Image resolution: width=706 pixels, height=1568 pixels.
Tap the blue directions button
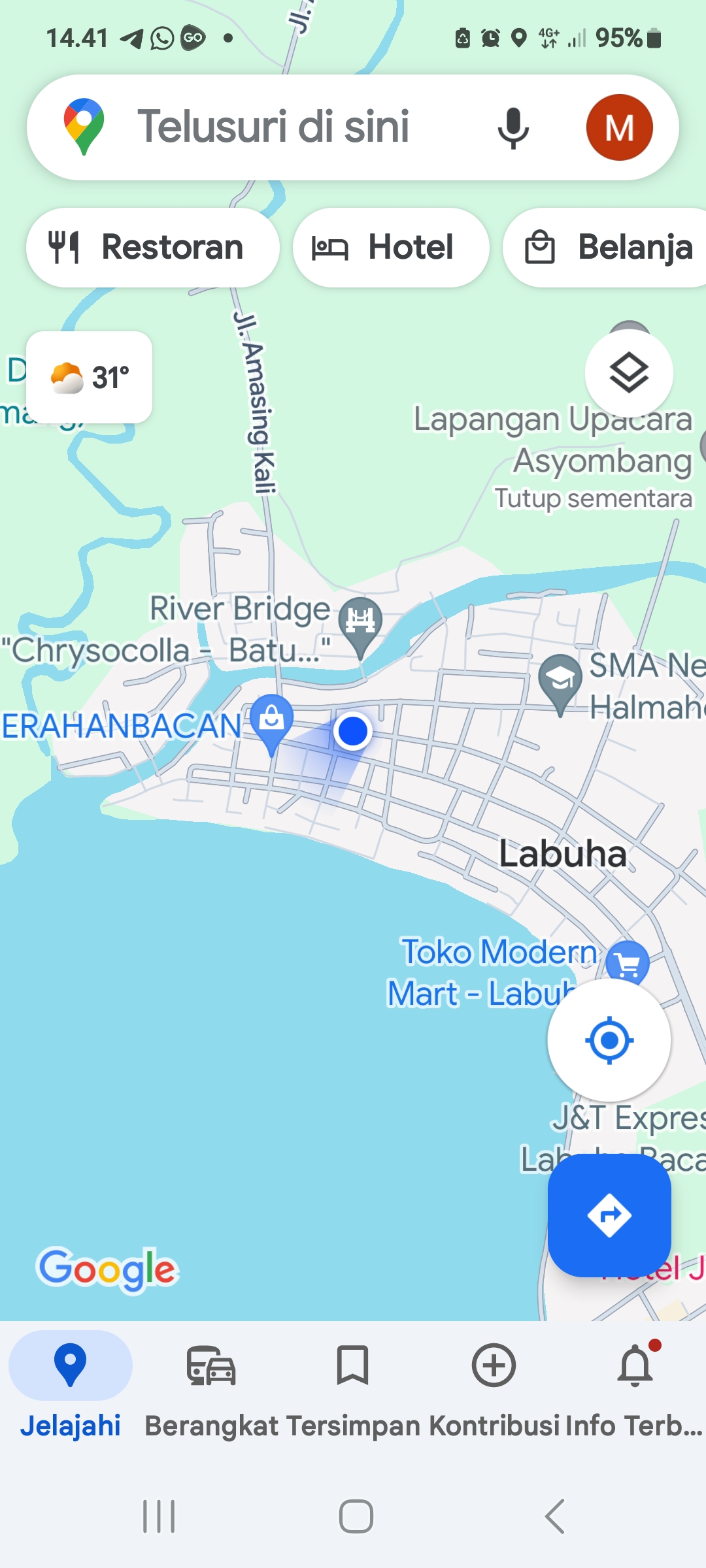[x=609, y=1215]
